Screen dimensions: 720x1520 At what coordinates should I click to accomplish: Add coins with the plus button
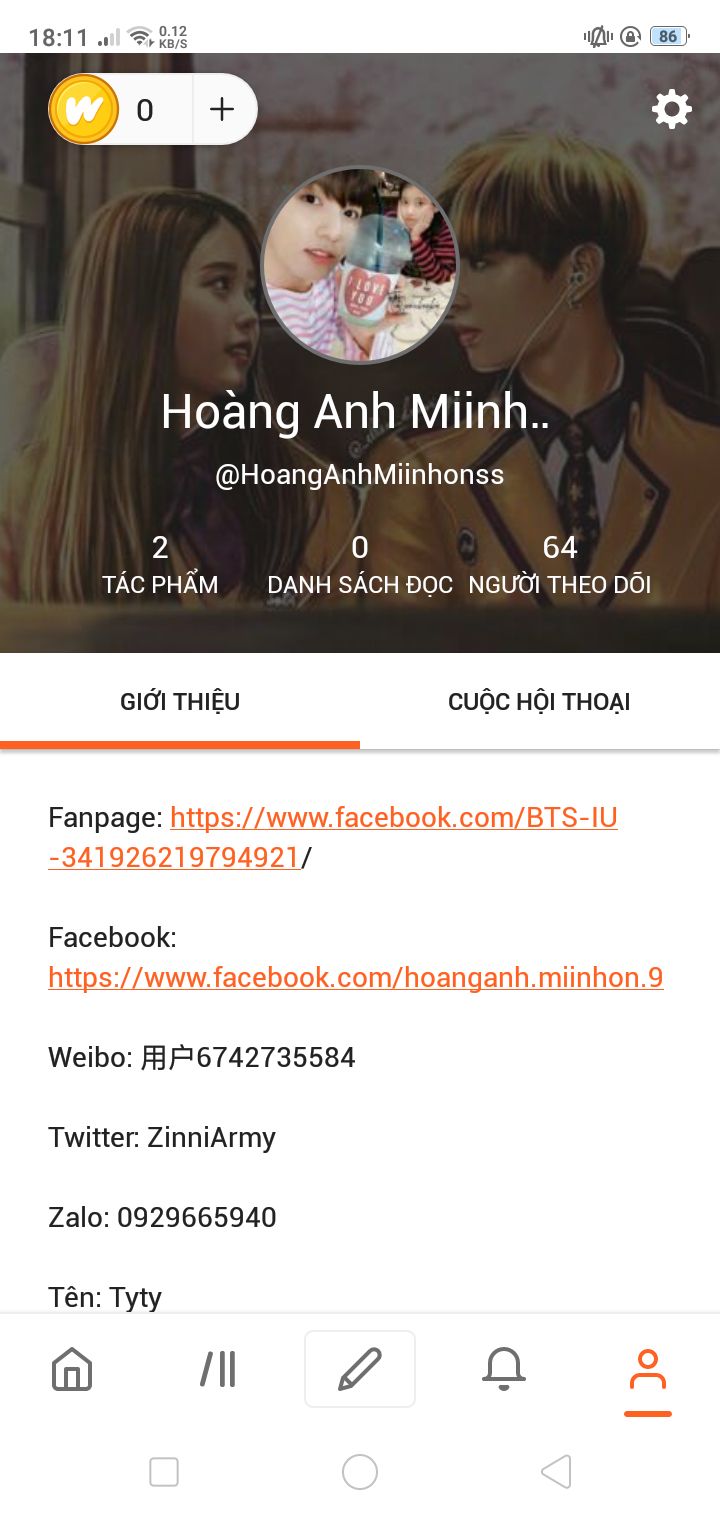(222, 109)
